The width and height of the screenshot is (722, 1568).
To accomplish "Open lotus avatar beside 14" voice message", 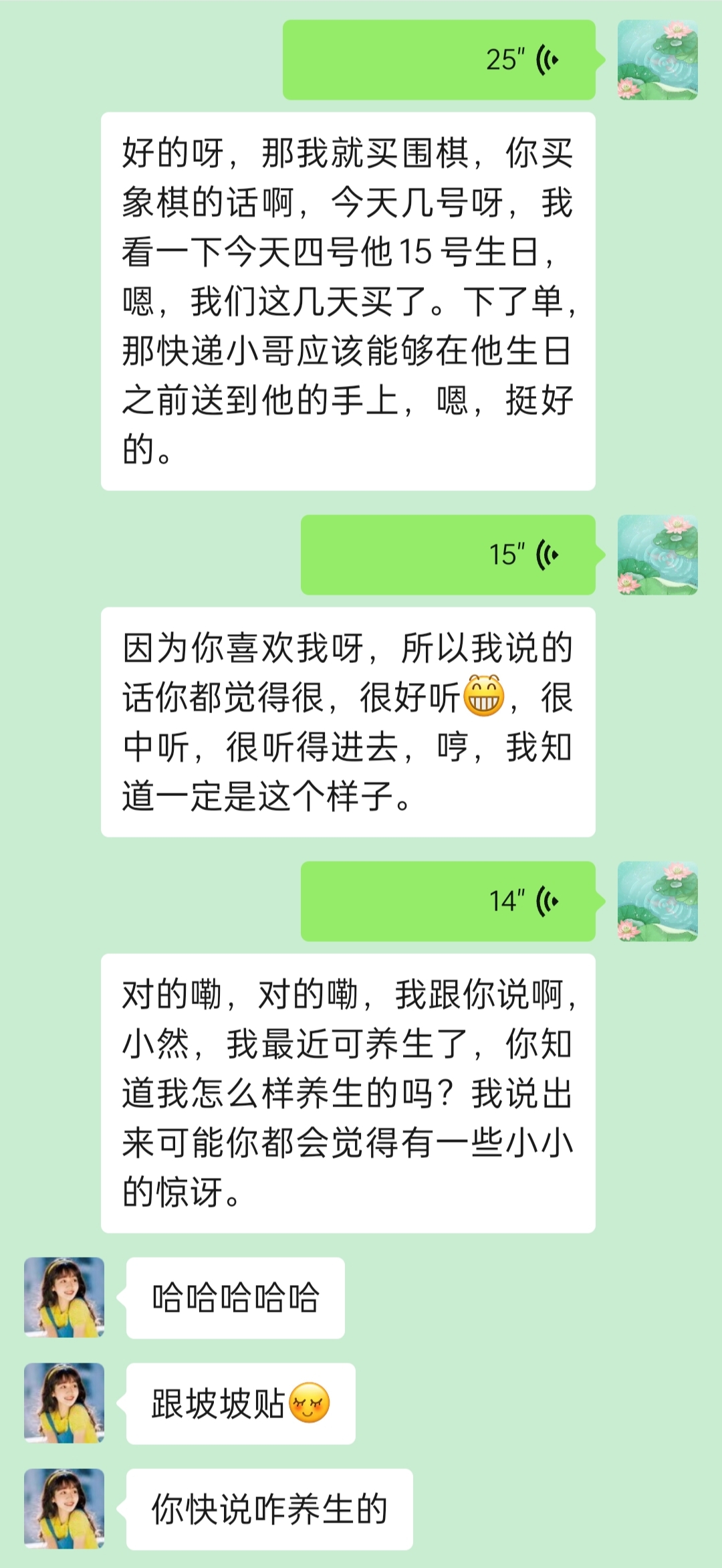I will coord(657,901).
